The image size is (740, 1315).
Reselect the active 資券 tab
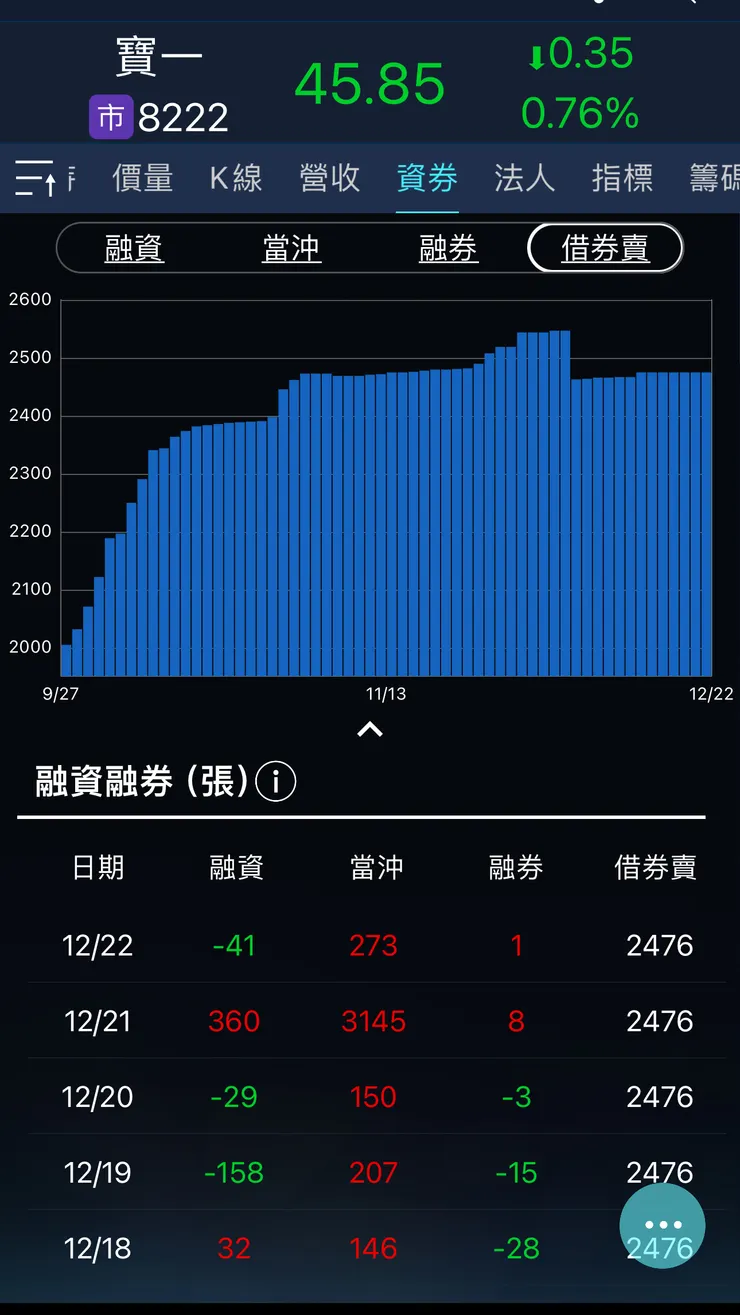click(427, 178)
